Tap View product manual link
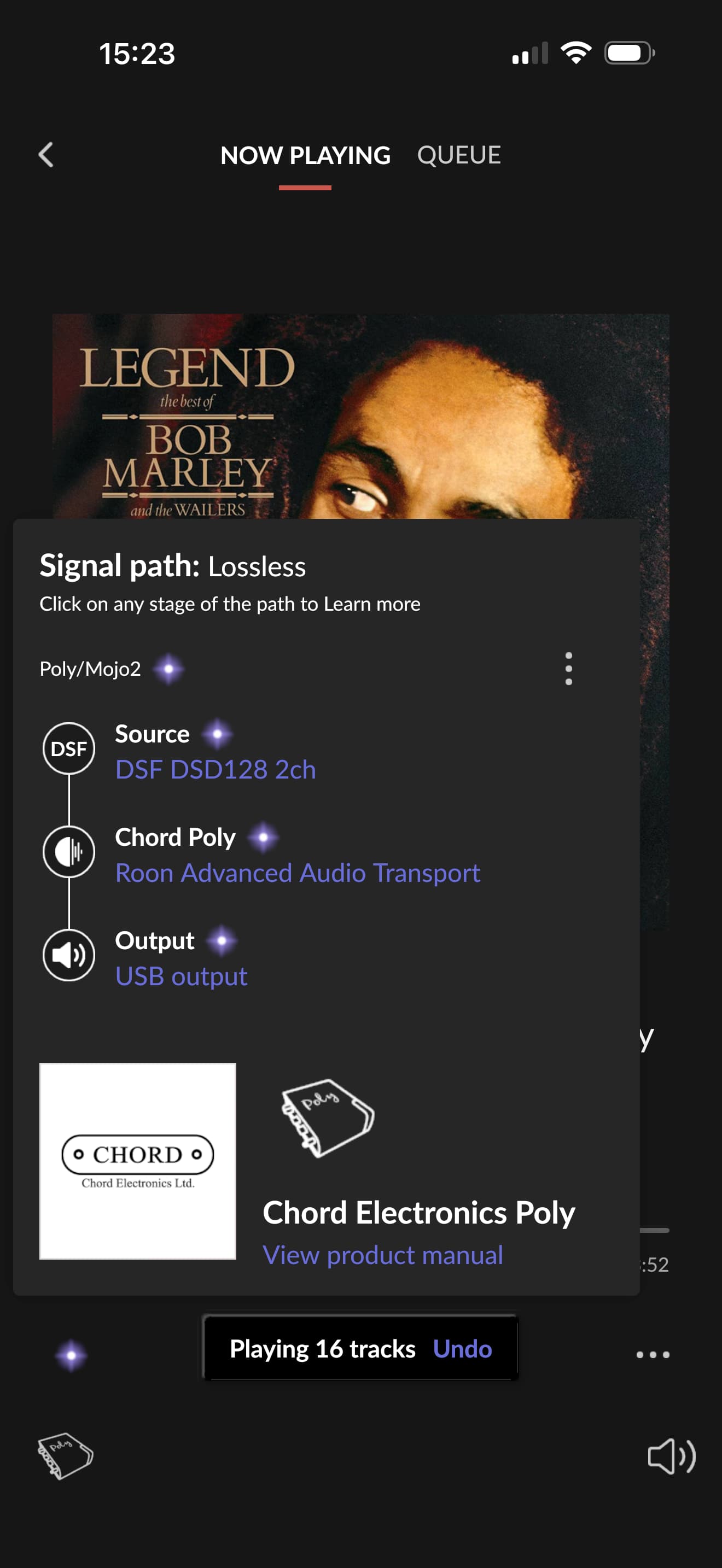 coord(383,1255)
